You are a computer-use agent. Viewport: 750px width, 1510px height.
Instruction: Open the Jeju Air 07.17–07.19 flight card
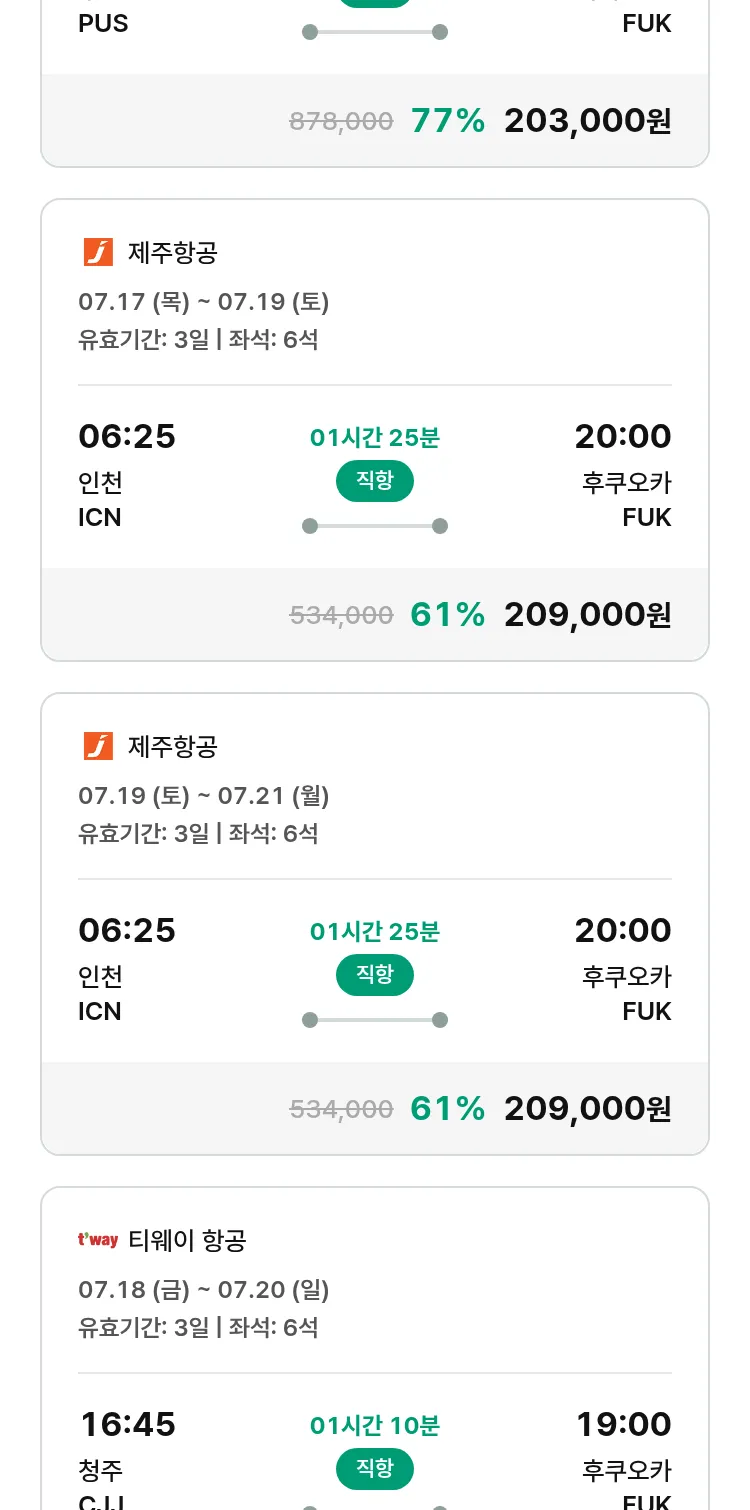(375, 430)
